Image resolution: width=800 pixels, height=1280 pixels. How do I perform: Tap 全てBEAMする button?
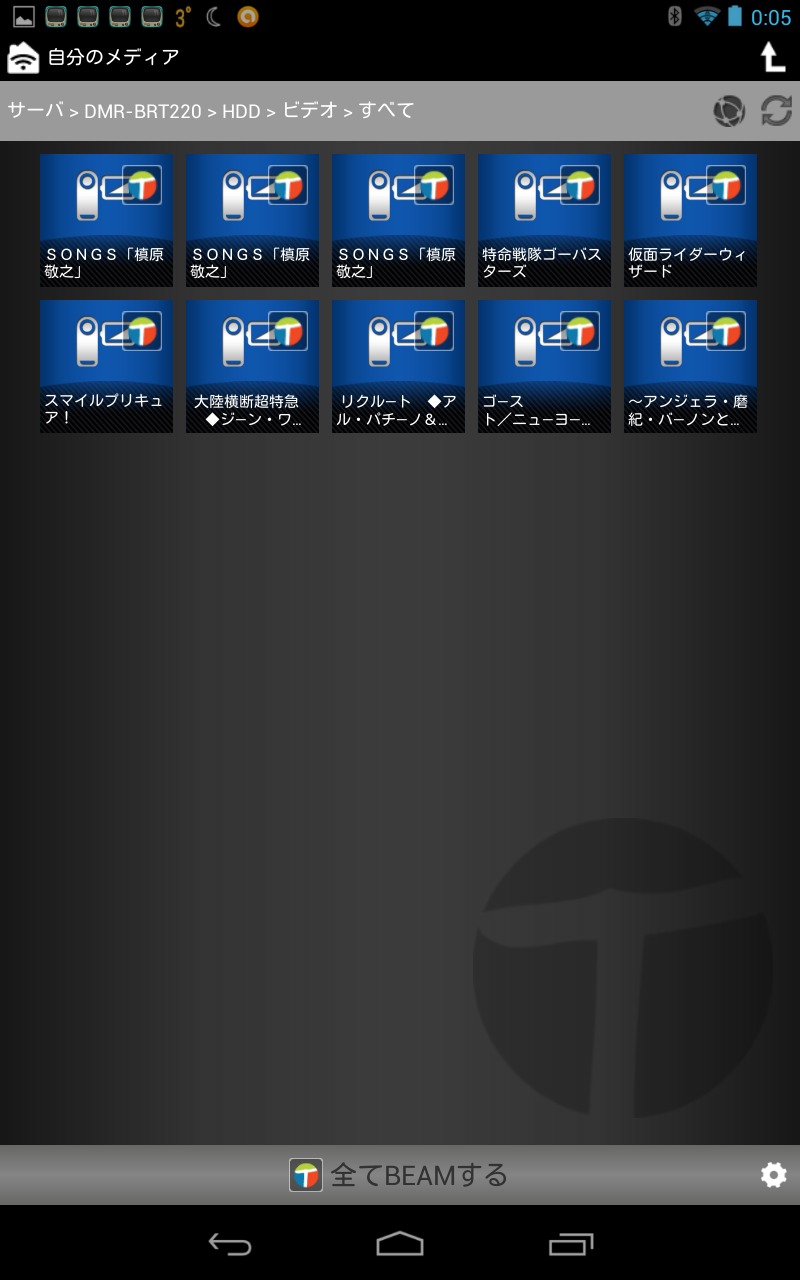399,1175
